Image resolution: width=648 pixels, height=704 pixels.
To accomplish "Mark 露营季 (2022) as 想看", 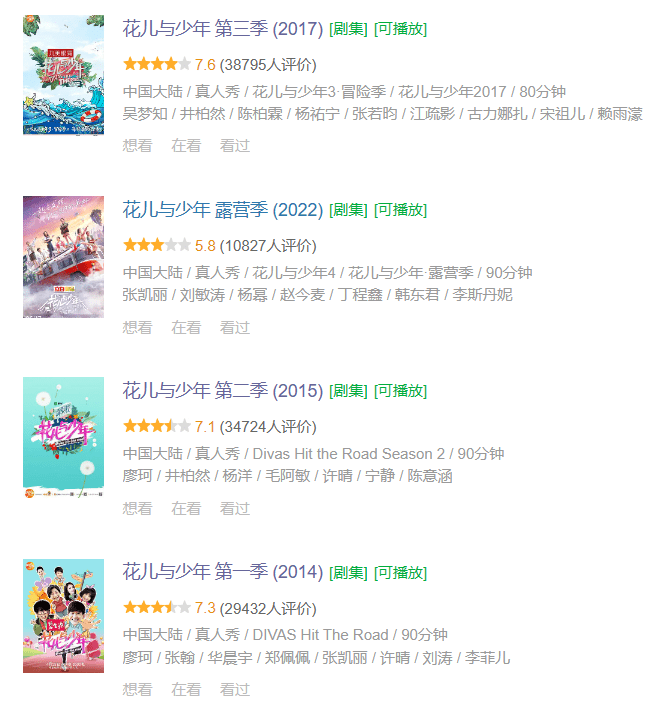I will [137, 327].
